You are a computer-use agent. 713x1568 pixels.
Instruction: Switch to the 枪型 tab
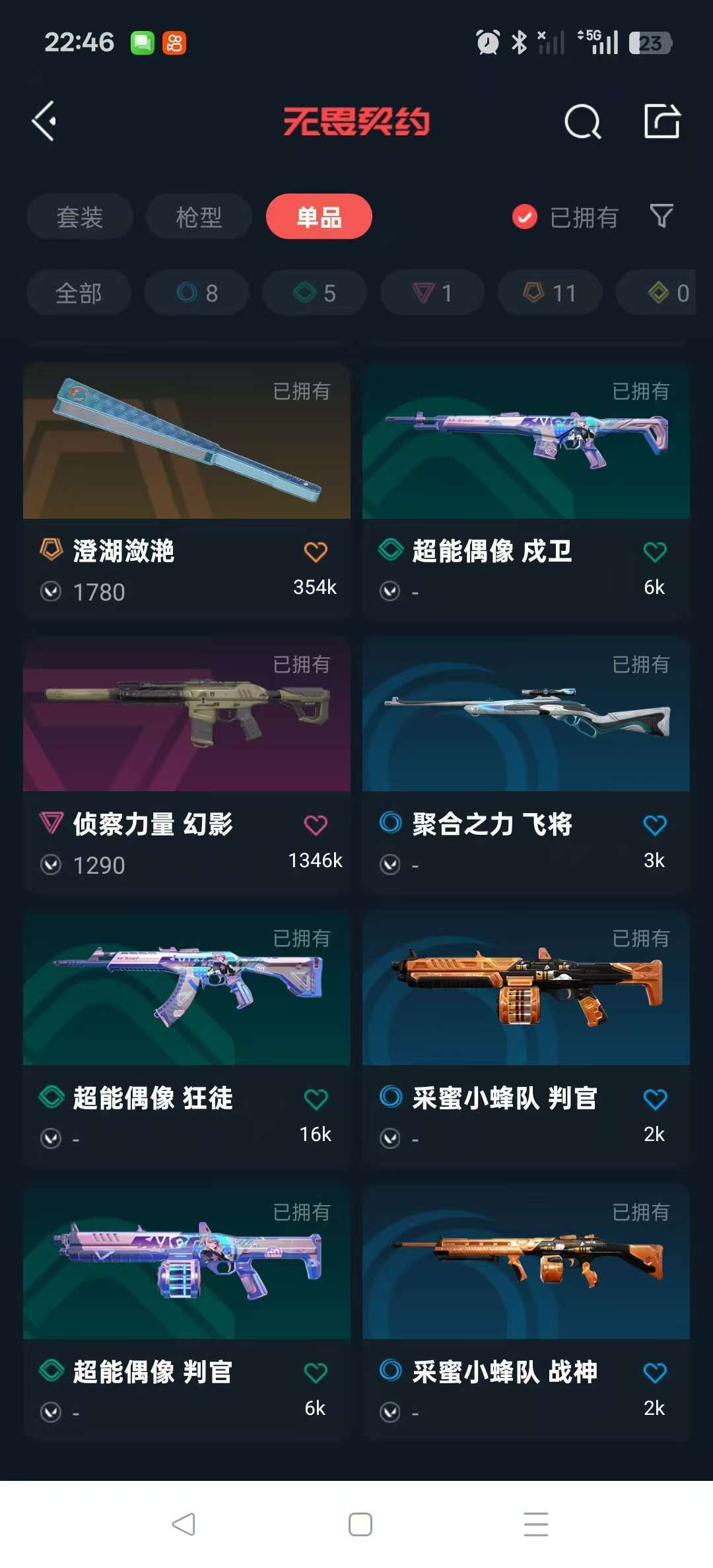tap(199, 216)
